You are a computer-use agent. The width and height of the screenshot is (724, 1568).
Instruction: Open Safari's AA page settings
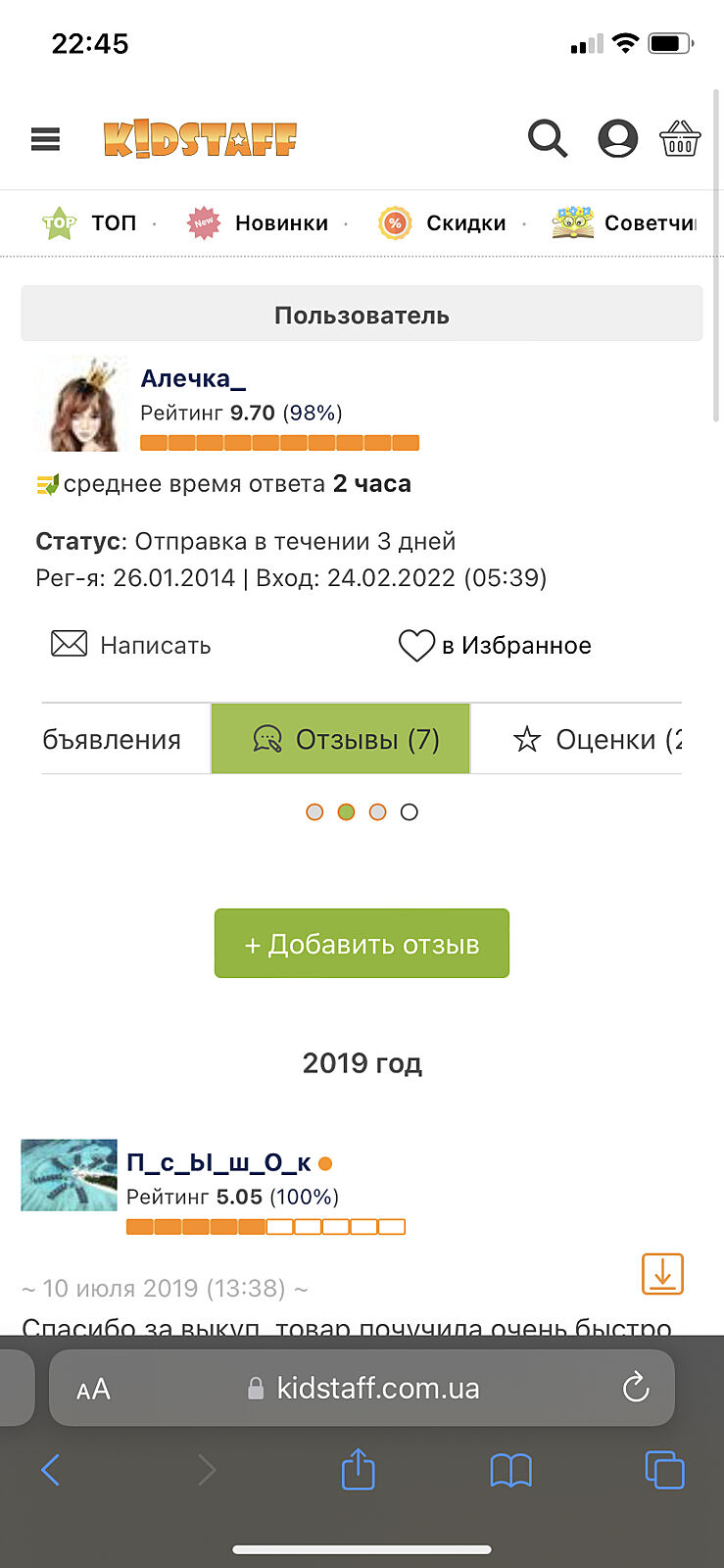pos(93,1389)
